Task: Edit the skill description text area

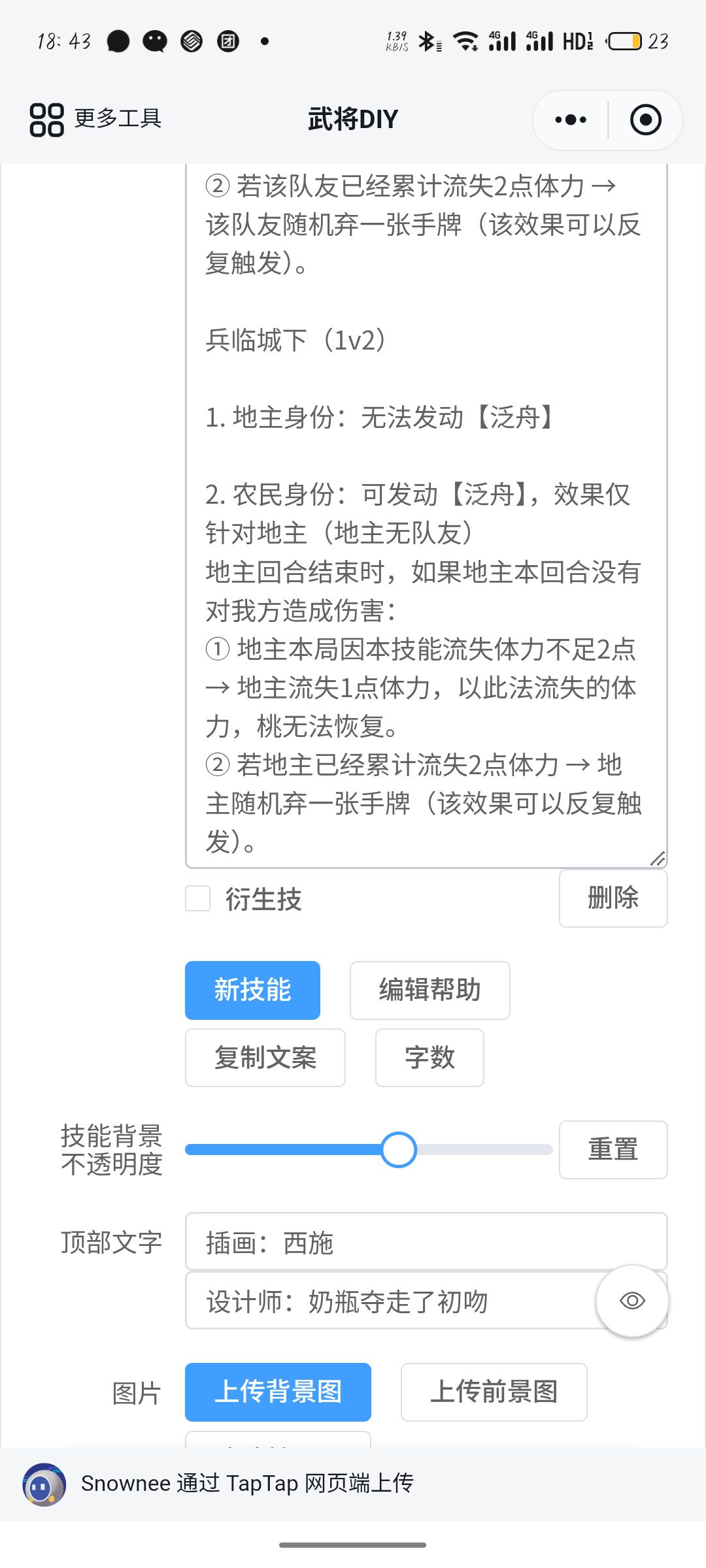Action: (426, 516)
